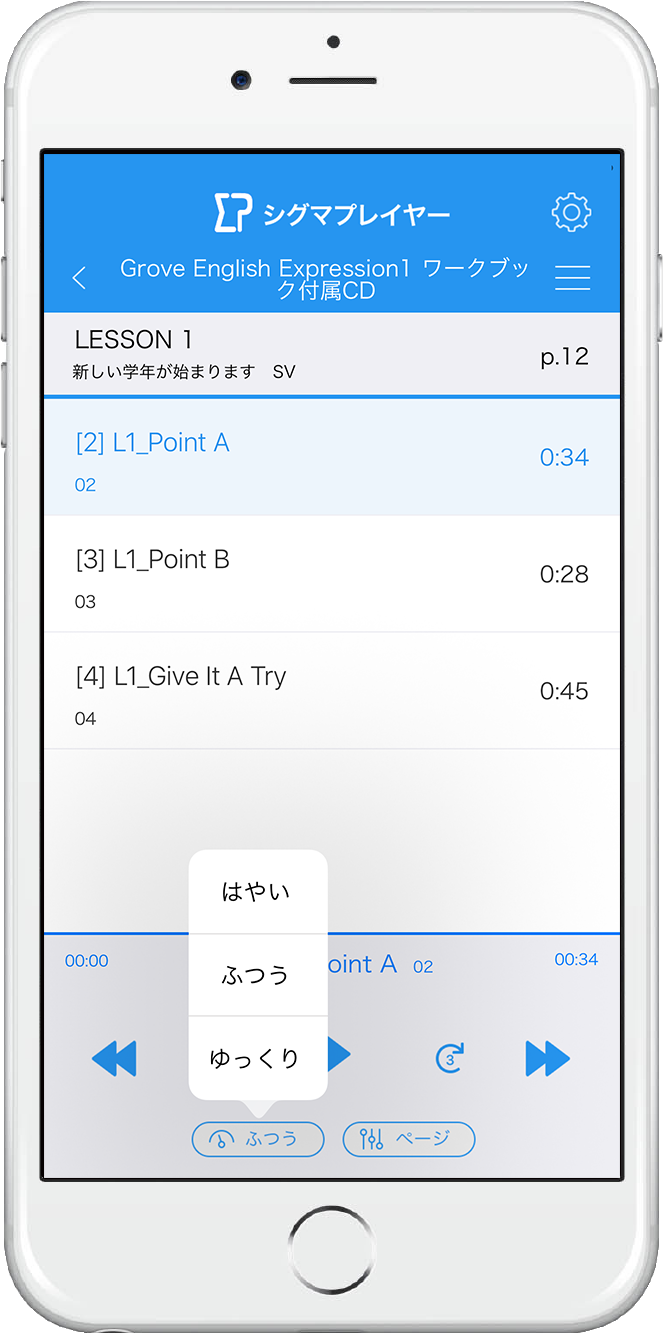The image size is (663, 1334).
Task: Select ゆっくり slow speed
Action: 258,1058
